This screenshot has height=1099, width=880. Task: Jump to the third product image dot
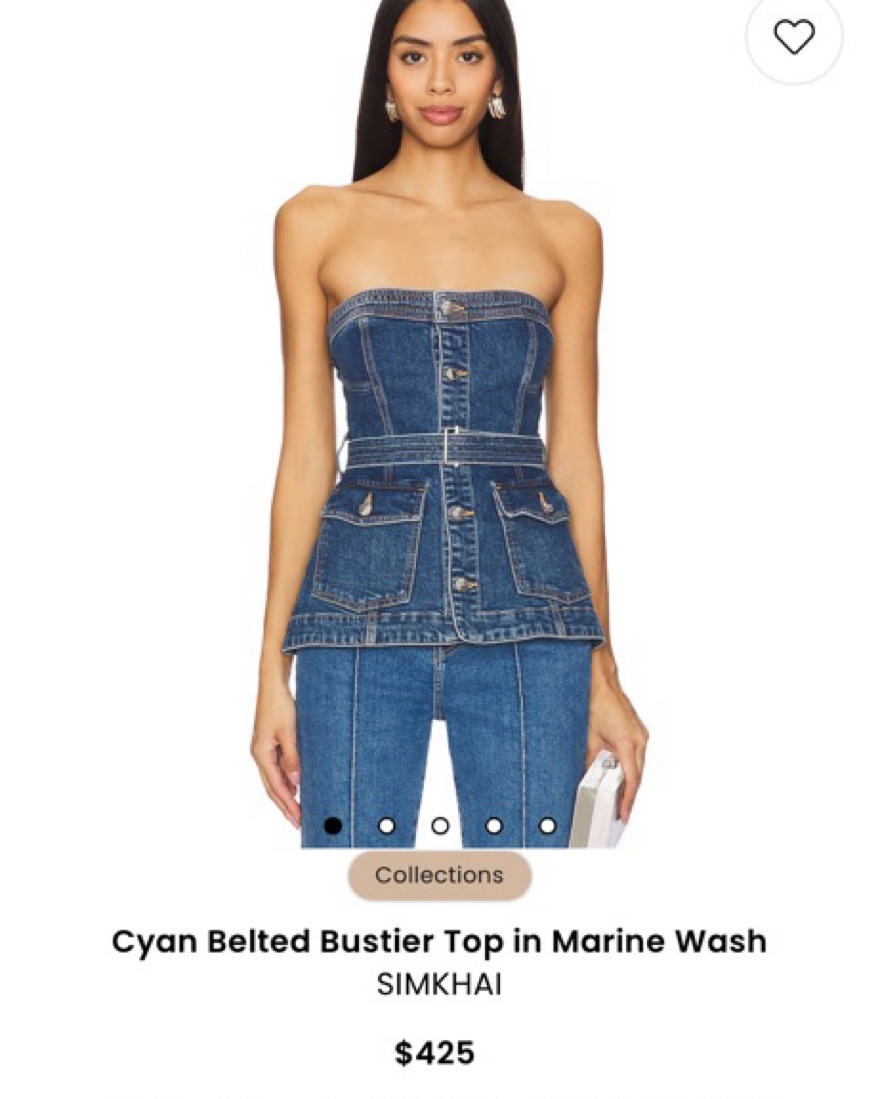click(440, 826)
